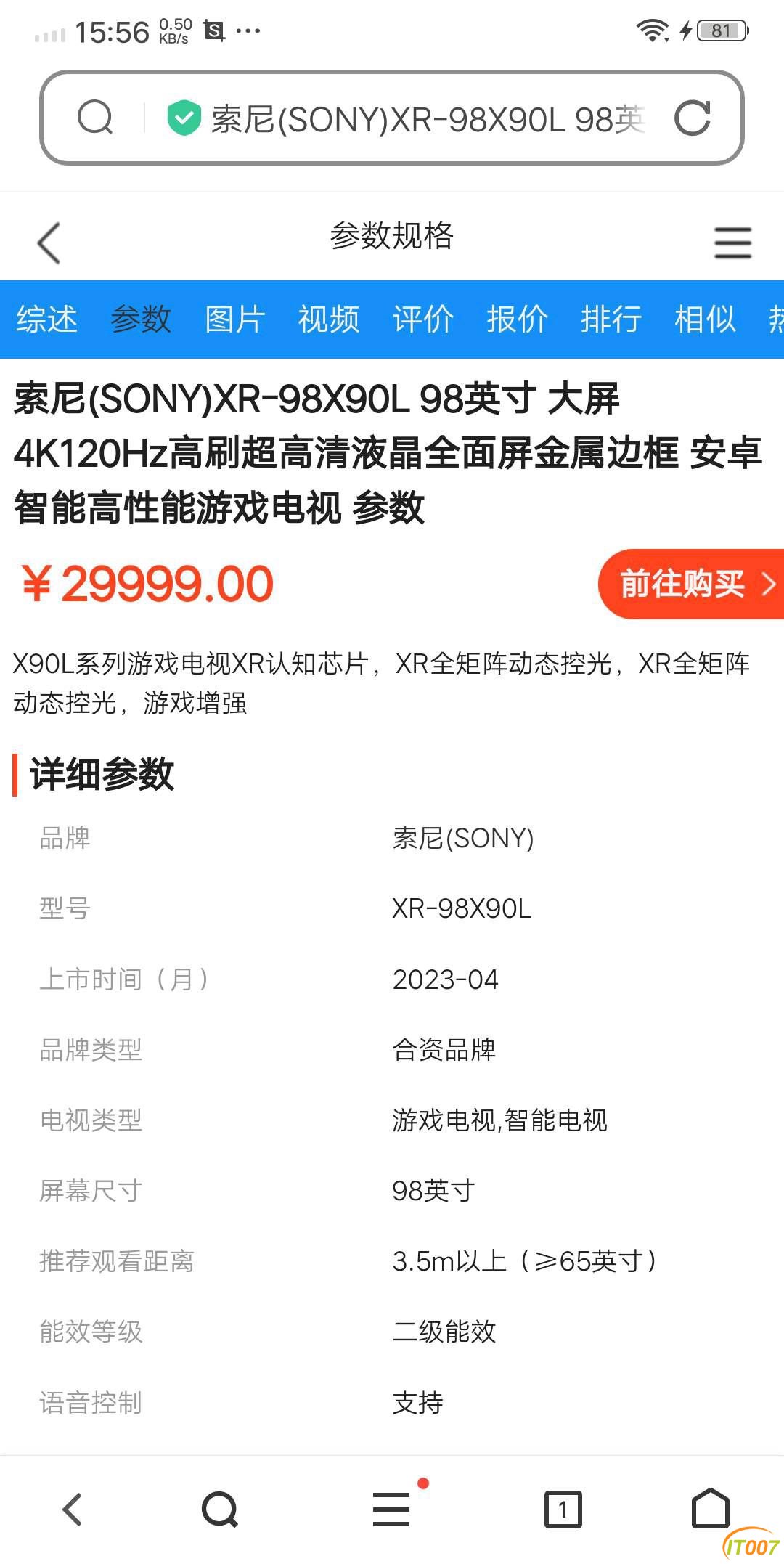Go back using the page header arrow
This screenshot has height=1564, width=784.
pyautogui.click(x=49, y=243)
